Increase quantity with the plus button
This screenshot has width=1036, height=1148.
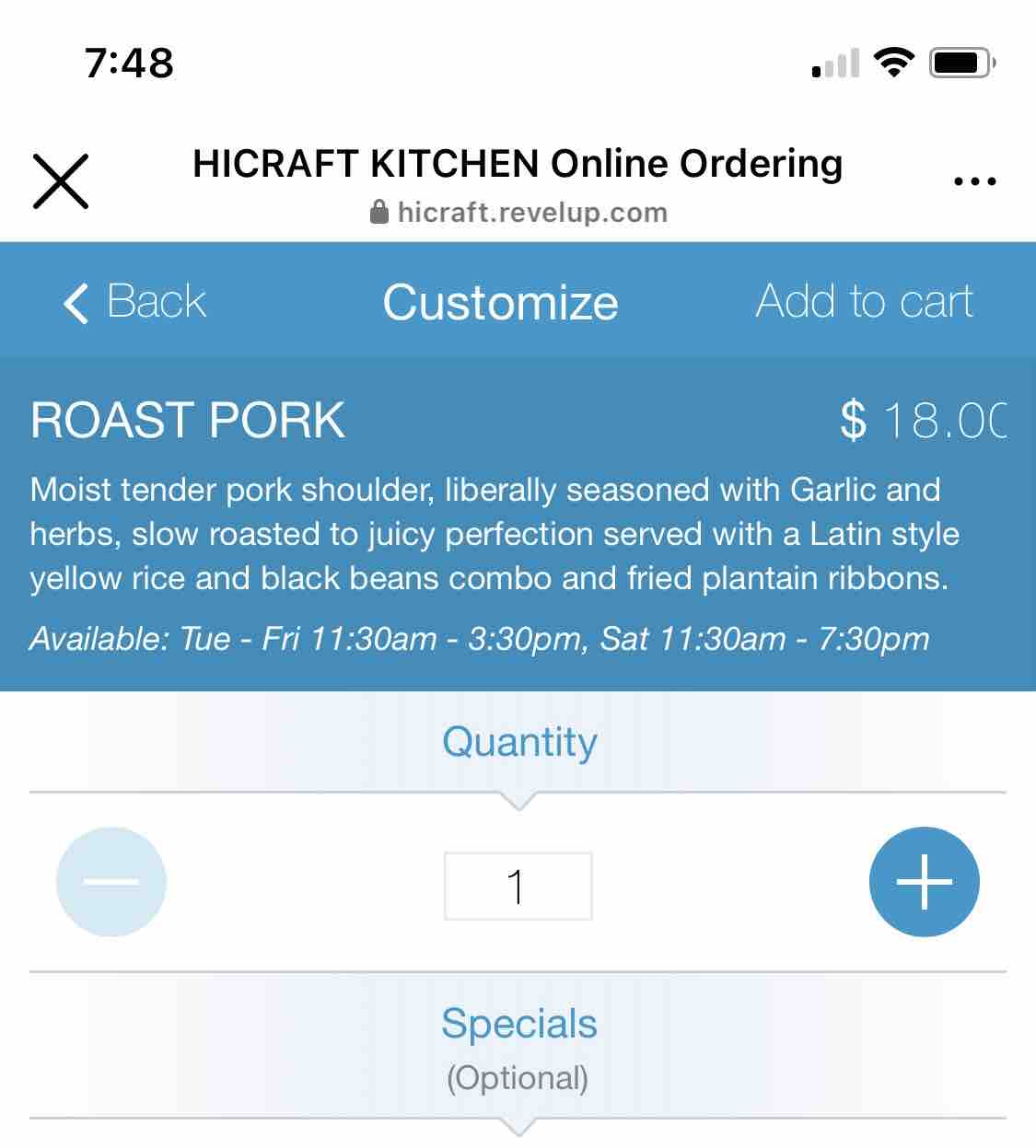pyautogui.click(x=924, y=882)
